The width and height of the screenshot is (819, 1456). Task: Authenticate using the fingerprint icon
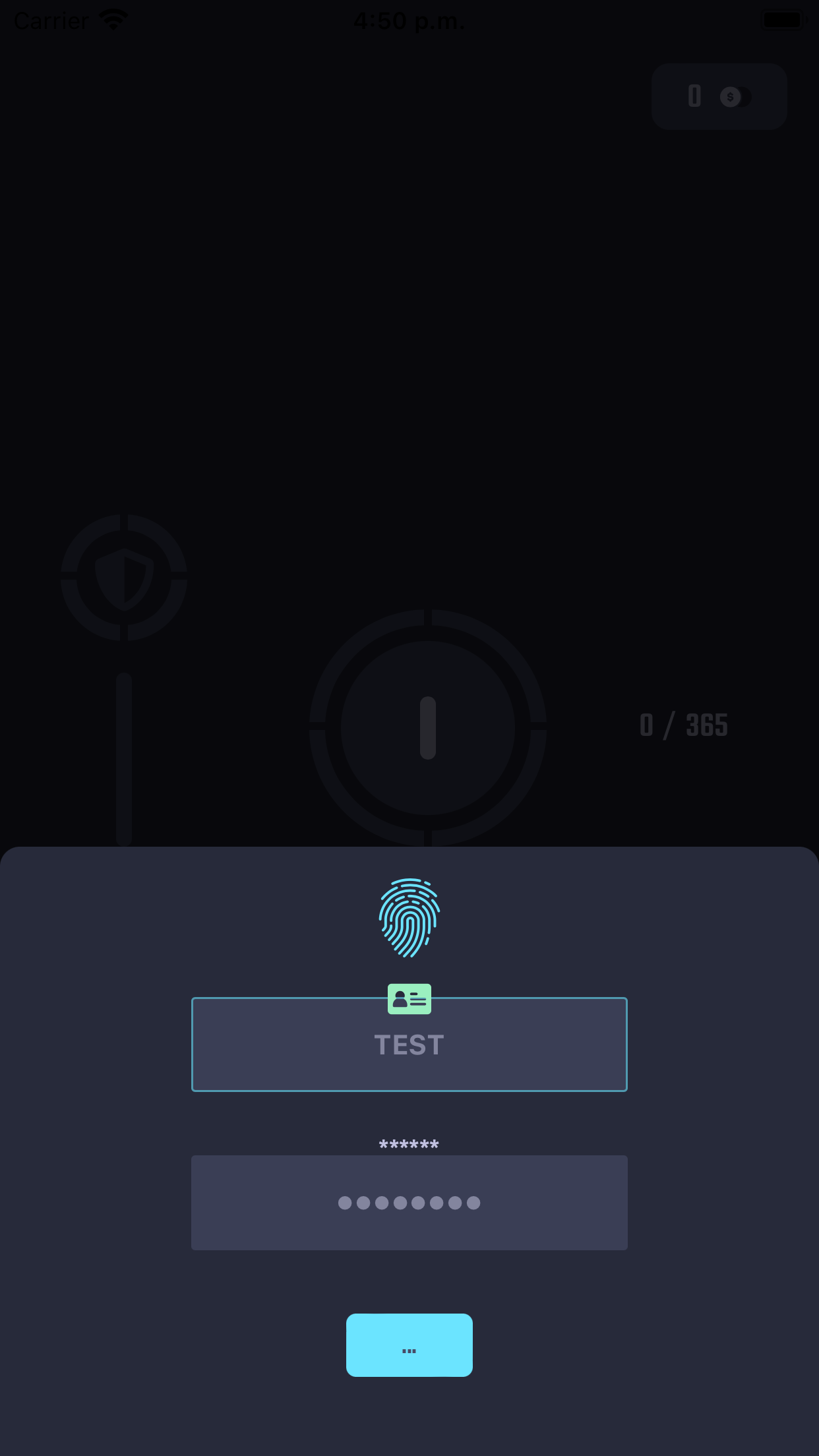click(409, 917)
